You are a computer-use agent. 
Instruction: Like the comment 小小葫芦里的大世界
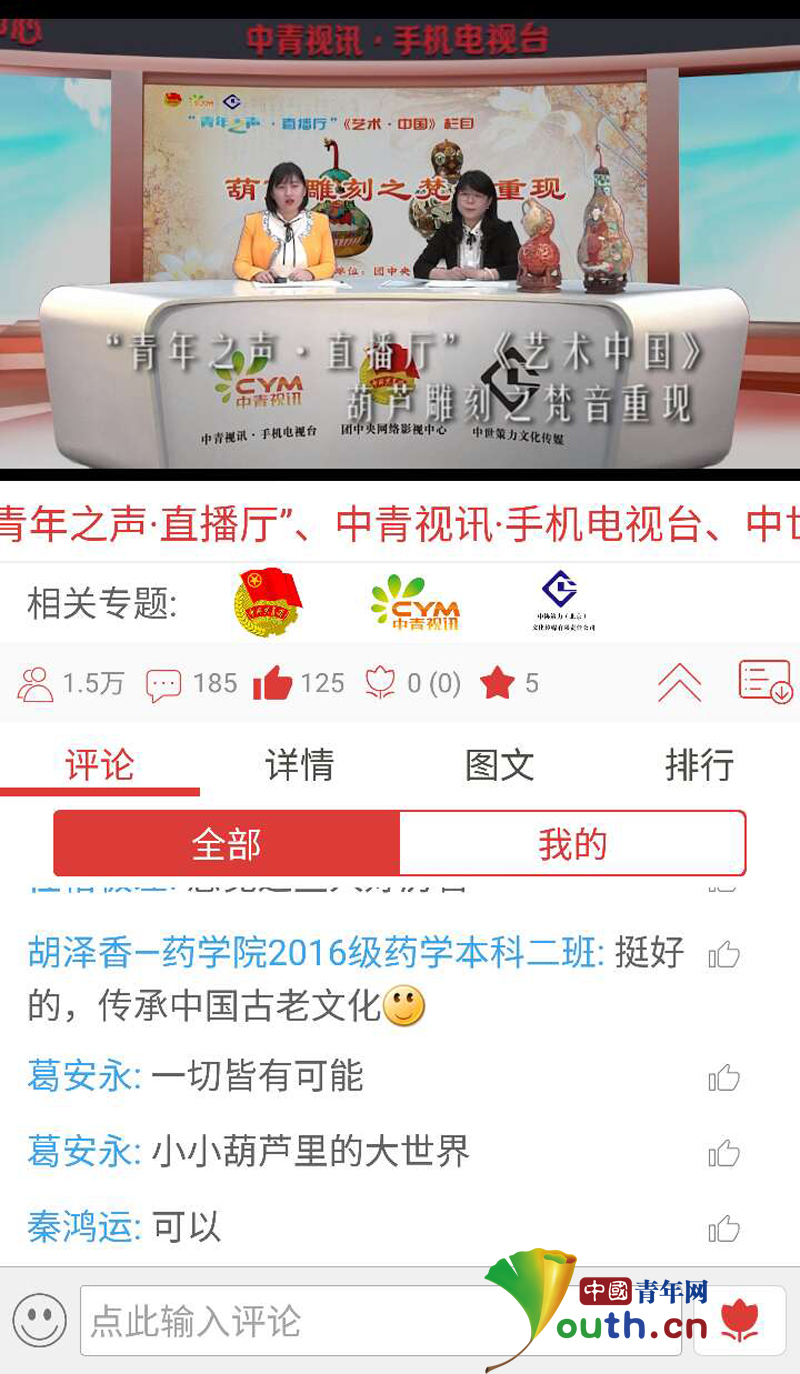coord(724,1153)
